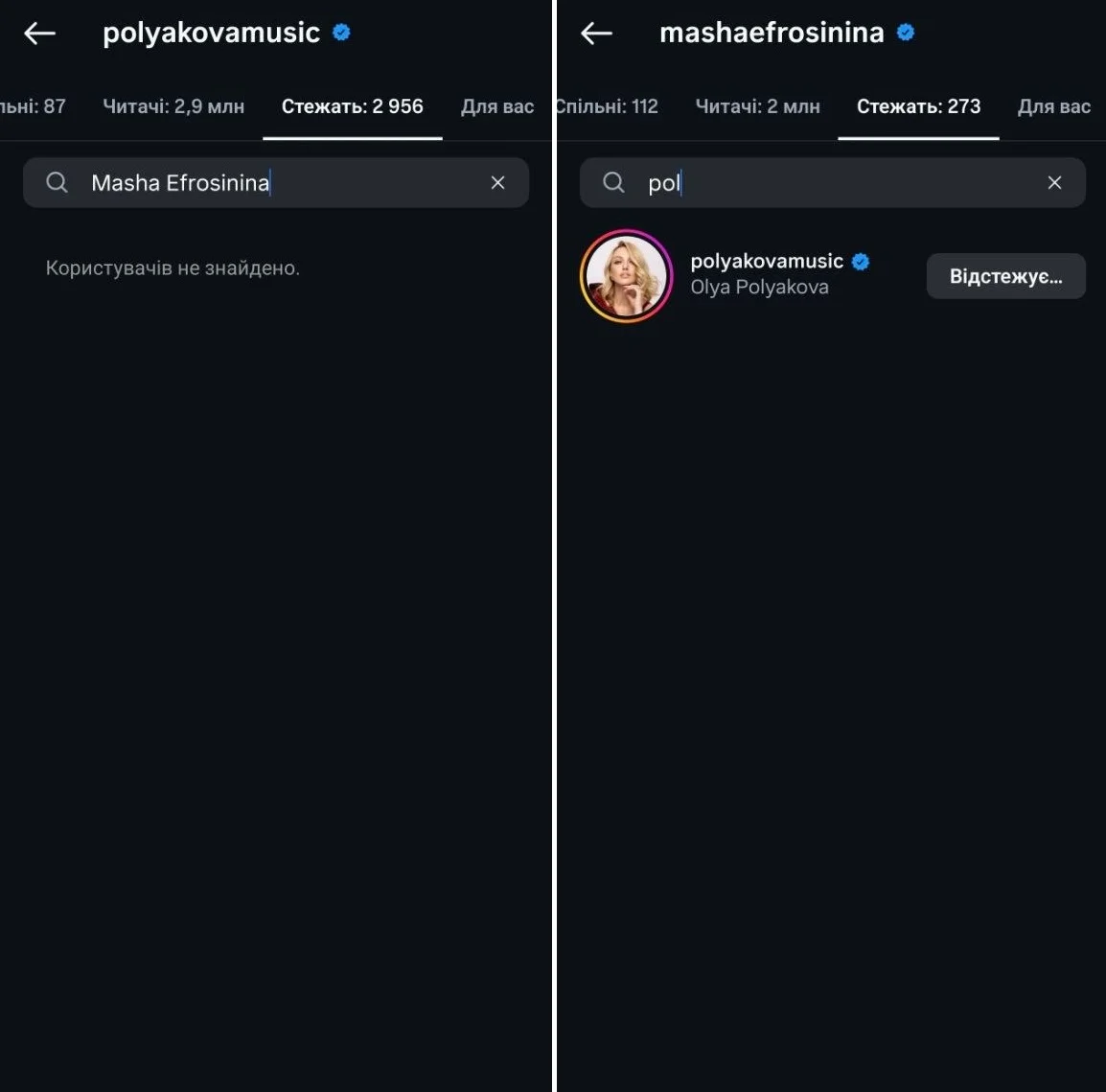Clear the Masha Efrosinina search text
Image resolution: width=1106 pixels, height=1092 pixels.
pyautogui.click(x=497, y=182)
